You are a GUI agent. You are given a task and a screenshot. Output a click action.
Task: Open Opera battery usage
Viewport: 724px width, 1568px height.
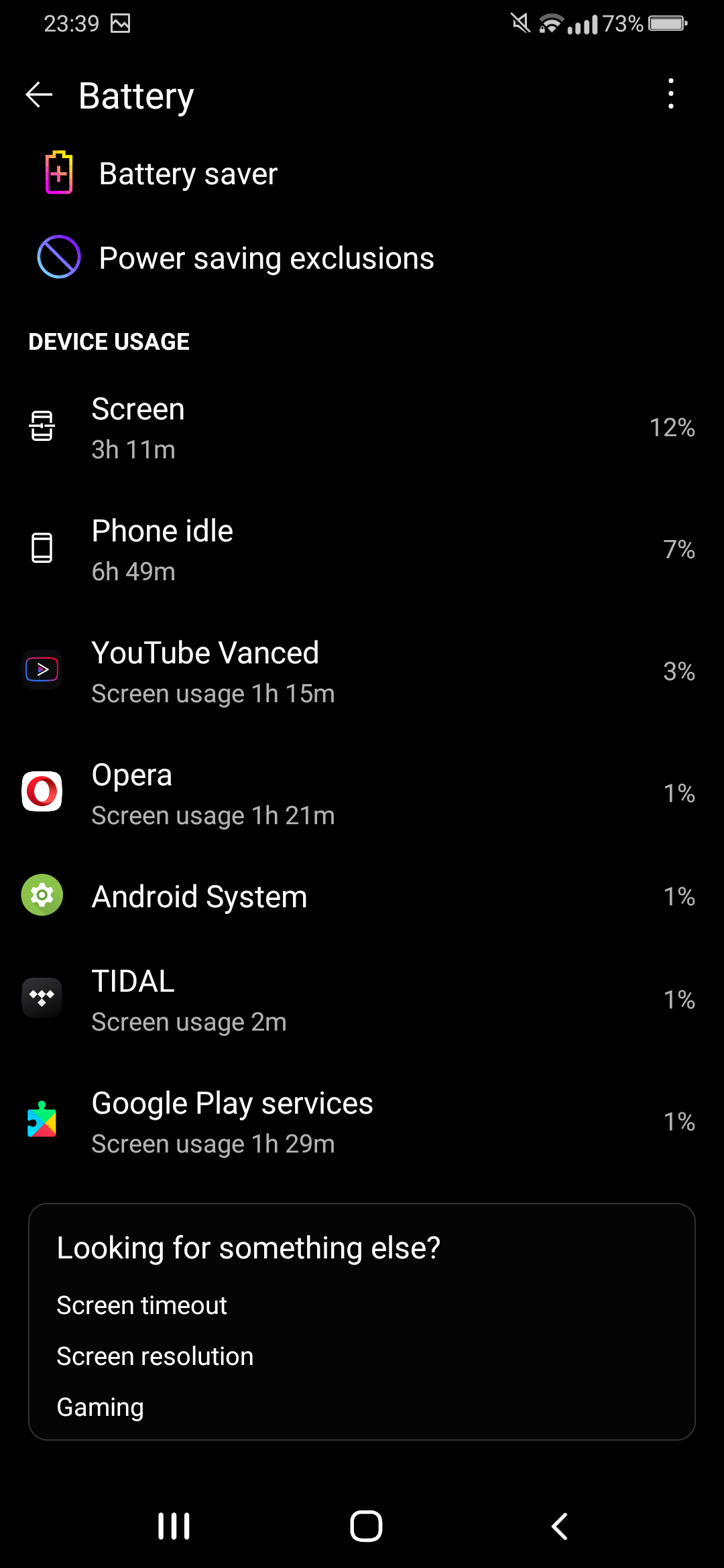click(x=362, y=793)
